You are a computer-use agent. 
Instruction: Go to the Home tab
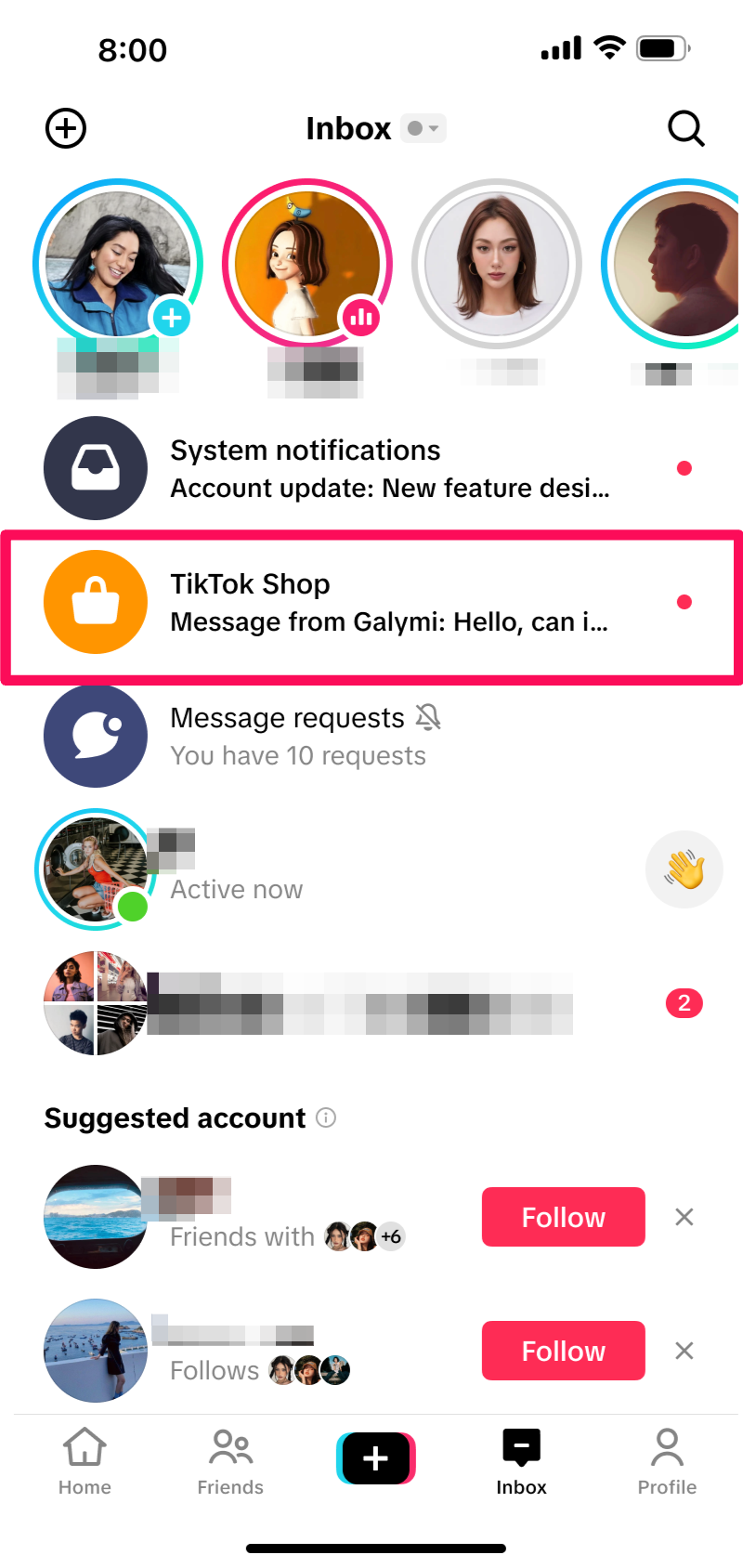click(85, 1460)
